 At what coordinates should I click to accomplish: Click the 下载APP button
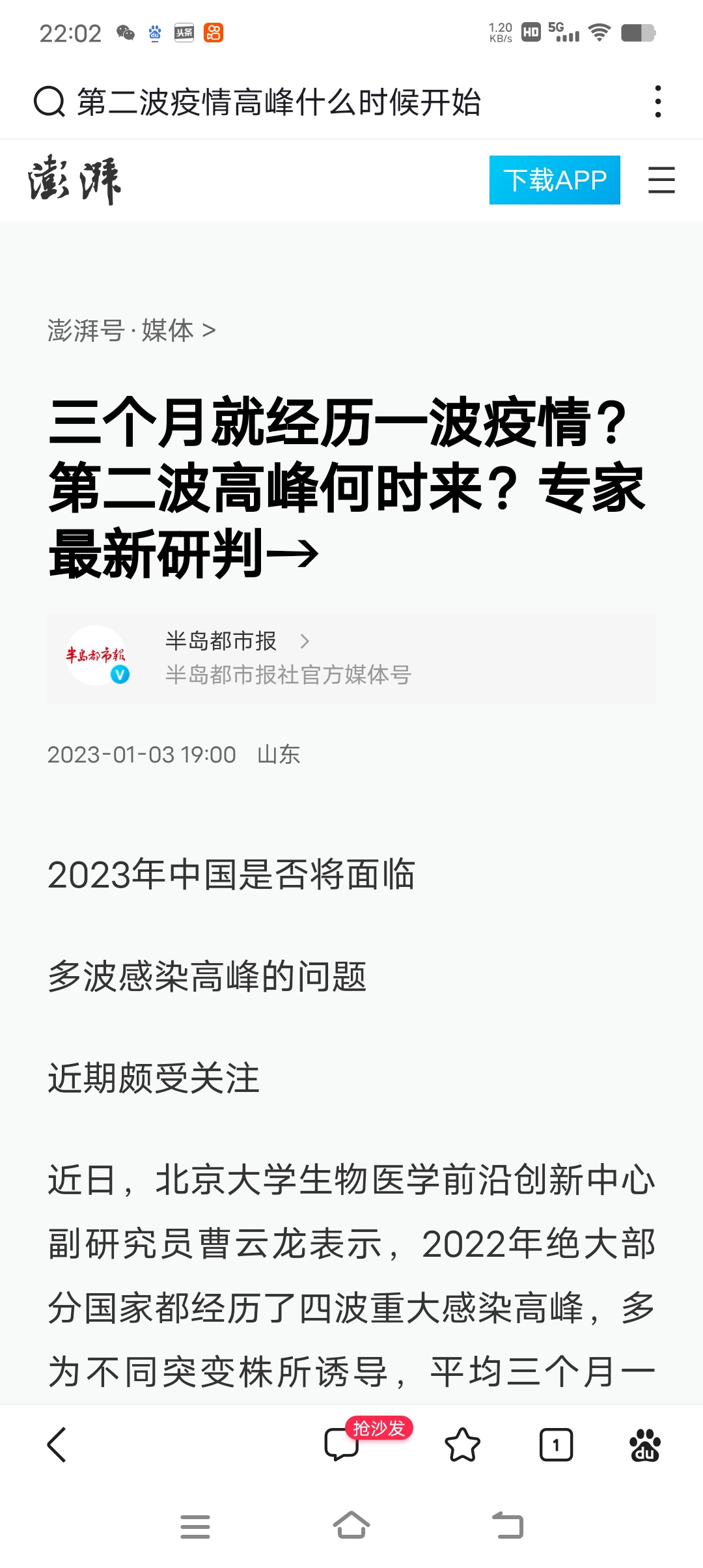(555, 180)
